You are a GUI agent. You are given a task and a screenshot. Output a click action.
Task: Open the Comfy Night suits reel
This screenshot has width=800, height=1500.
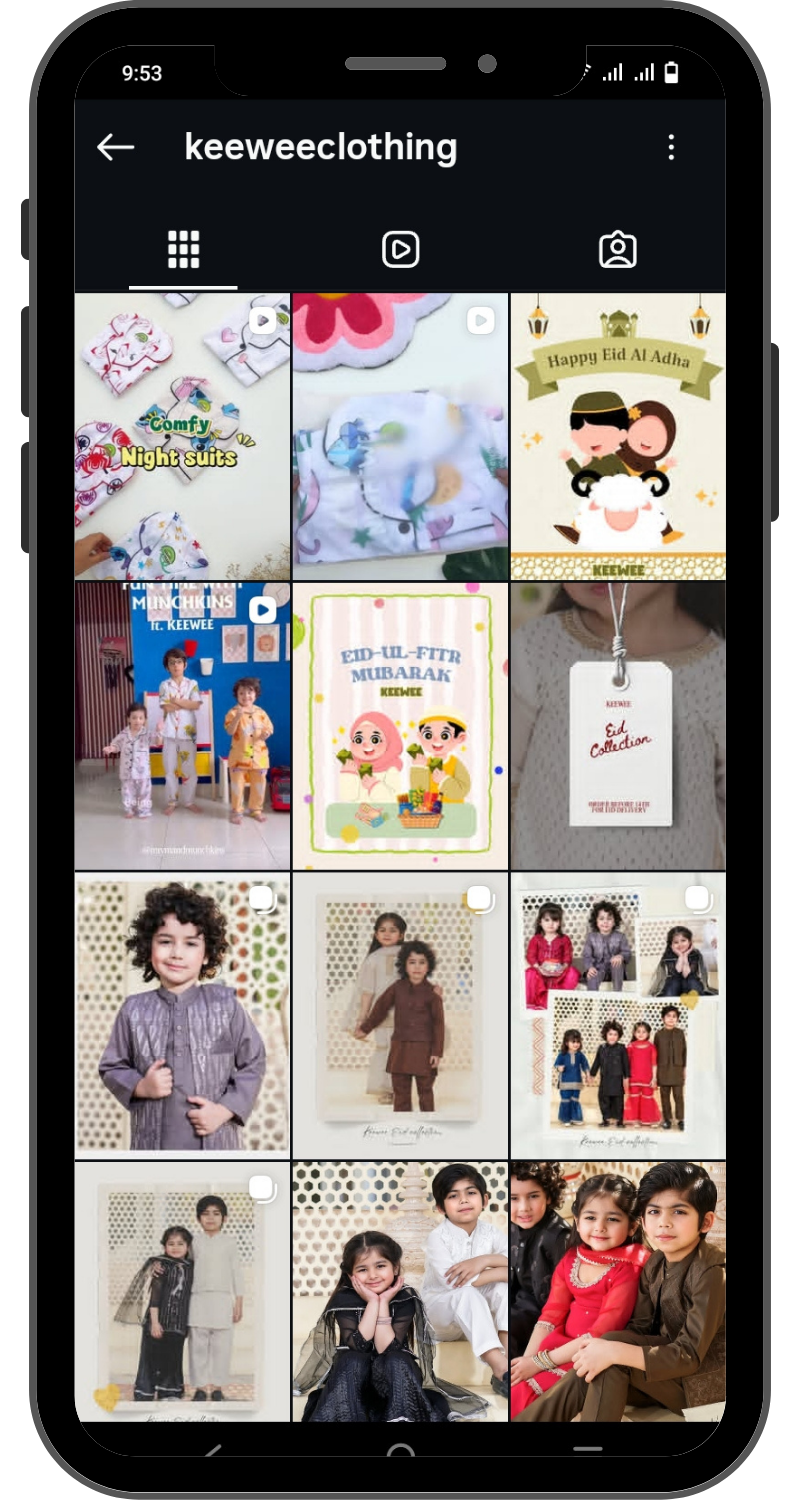click(x=182, y=436)
